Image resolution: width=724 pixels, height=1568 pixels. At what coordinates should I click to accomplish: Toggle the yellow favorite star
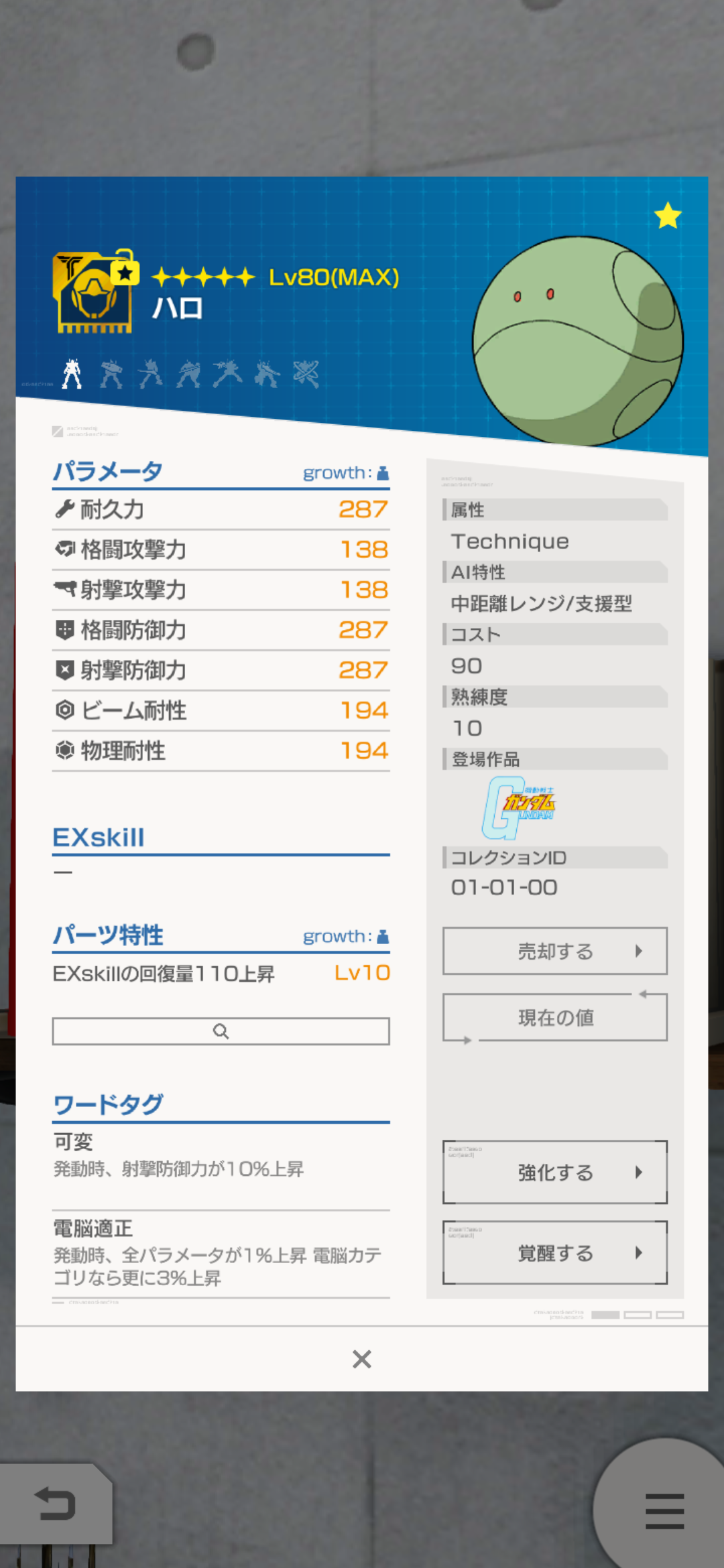point(668,216)
